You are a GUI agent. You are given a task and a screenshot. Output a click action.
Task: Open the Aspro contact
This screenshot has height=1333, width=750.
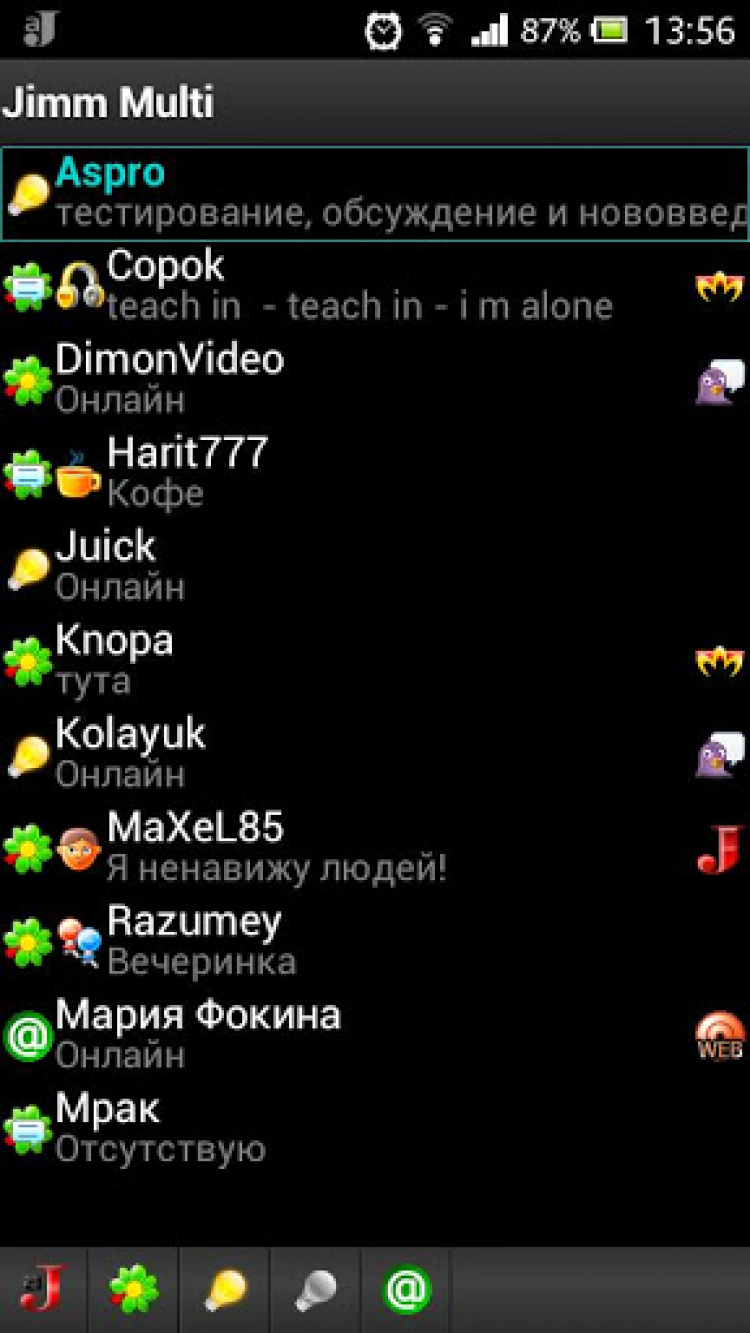(375, 193)
